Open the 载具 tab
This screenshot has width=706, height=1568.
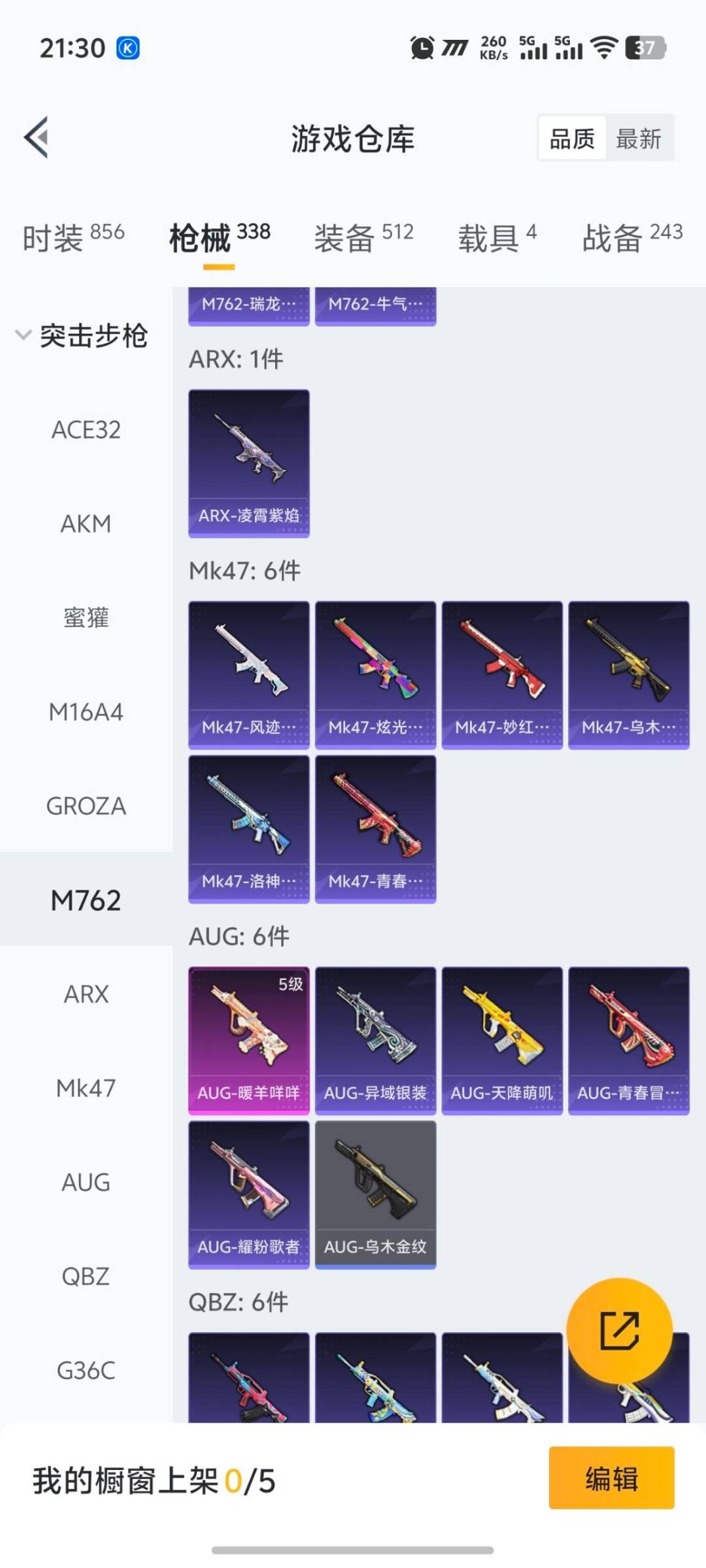497,237
